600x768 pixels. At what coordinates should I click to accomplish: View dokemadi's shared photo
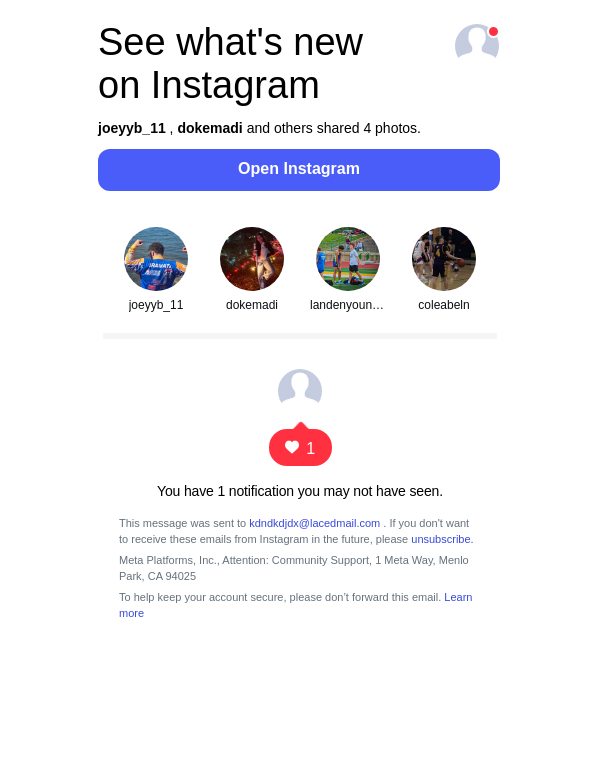pos(252,259)
